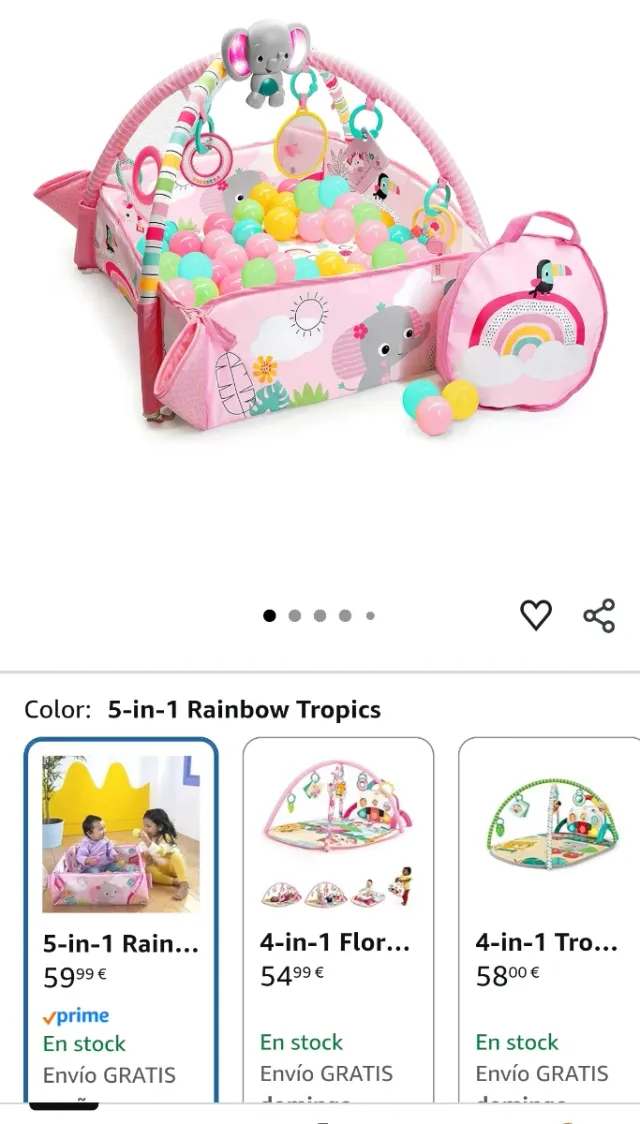Add product to wishlist with heart icon
This screenshot has width=640, height=1124.
(536, 615)
